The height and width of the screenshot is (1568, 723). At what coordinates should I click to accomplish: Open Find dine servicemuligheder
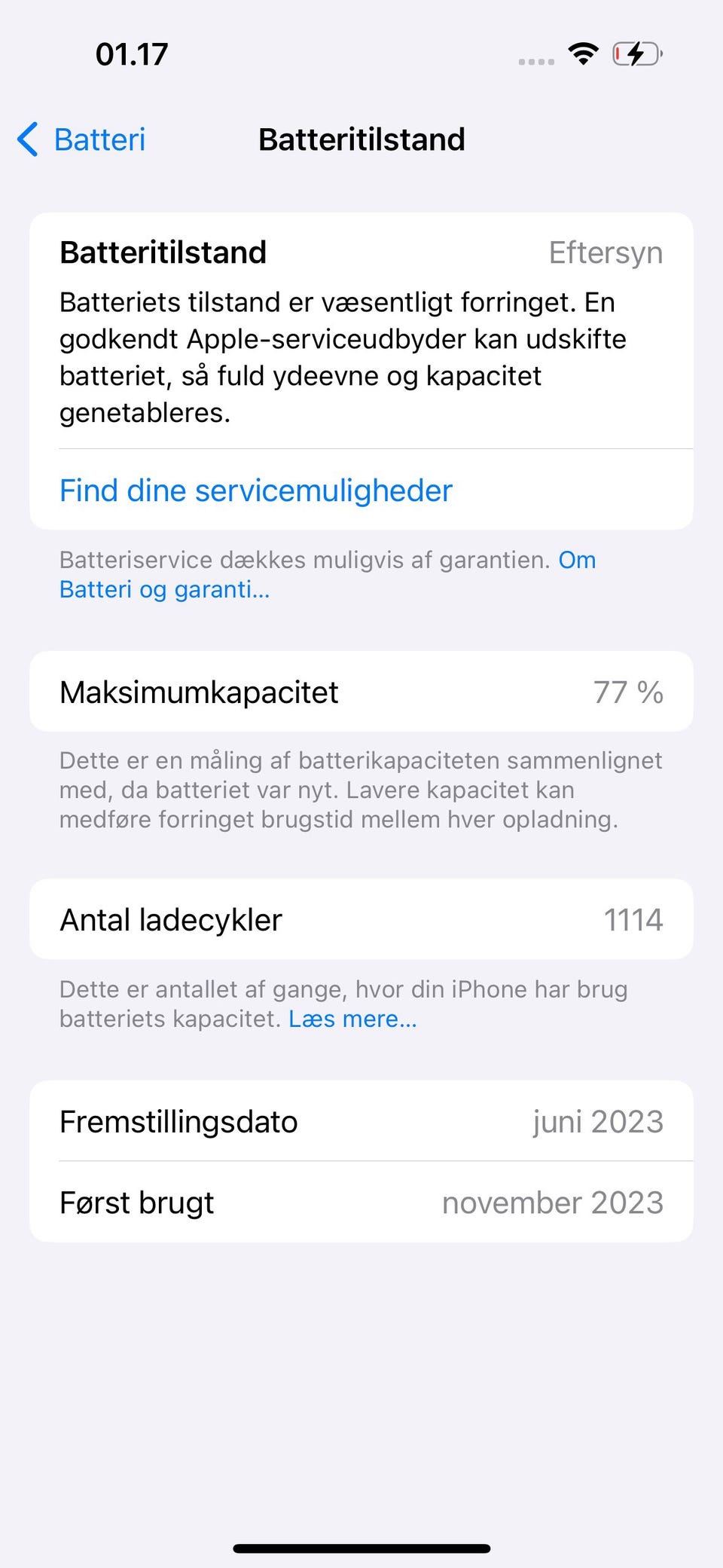click(255, 490)
